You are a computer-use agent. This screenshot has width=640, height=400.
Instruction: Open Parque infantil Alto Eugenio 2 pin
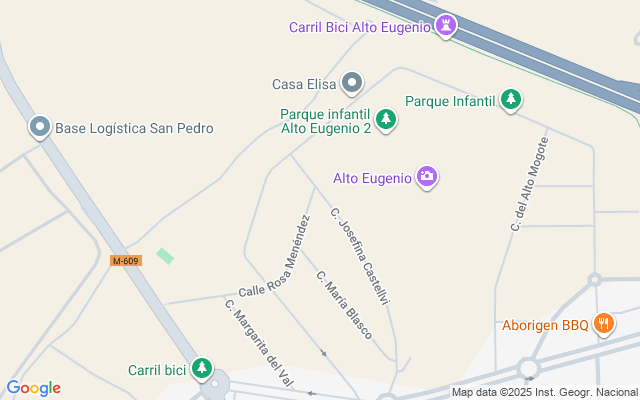pyautogui.click(x=386, y=121)
